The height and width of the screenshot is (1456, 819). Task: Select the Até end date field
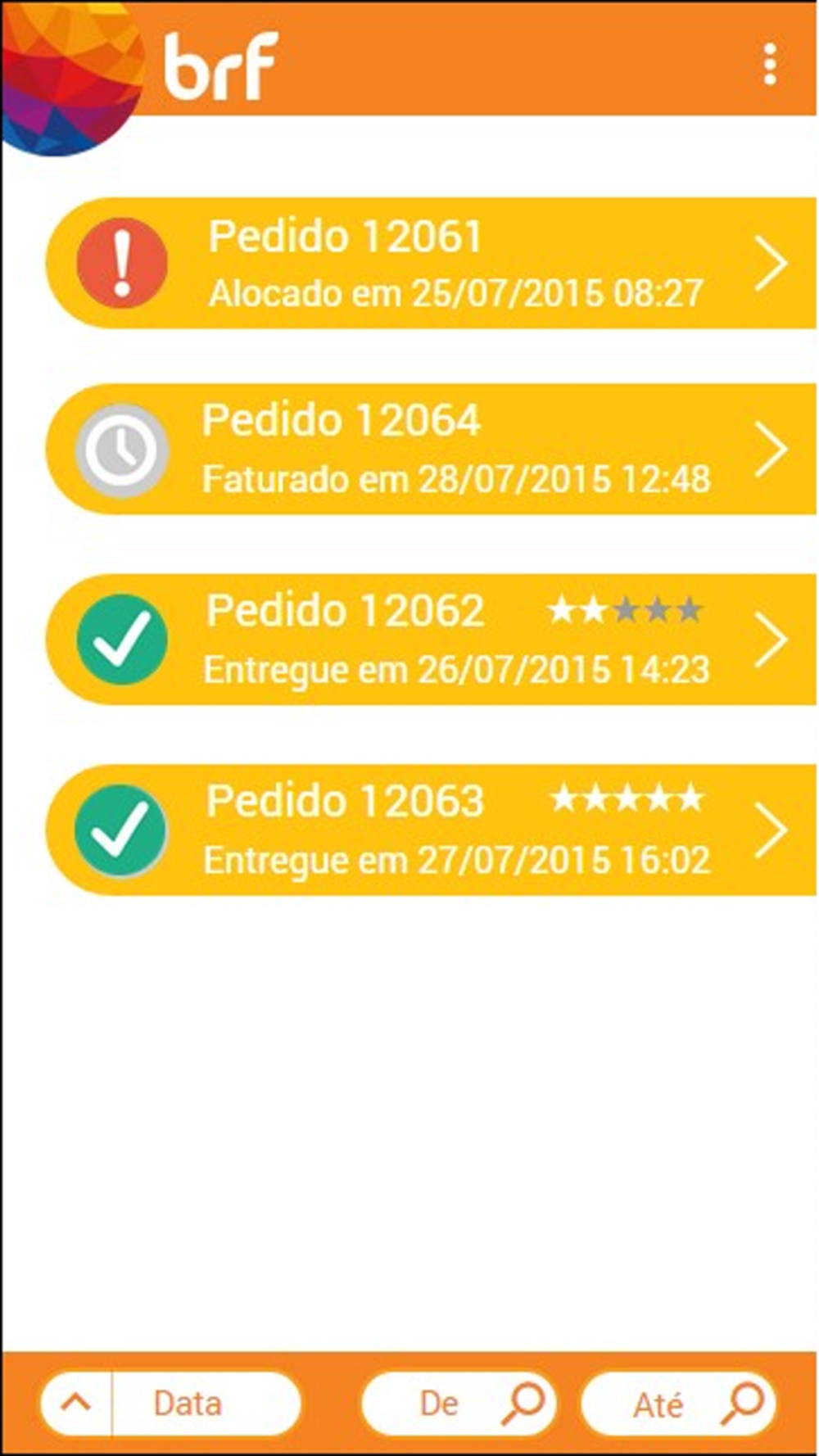(678, 1403)
